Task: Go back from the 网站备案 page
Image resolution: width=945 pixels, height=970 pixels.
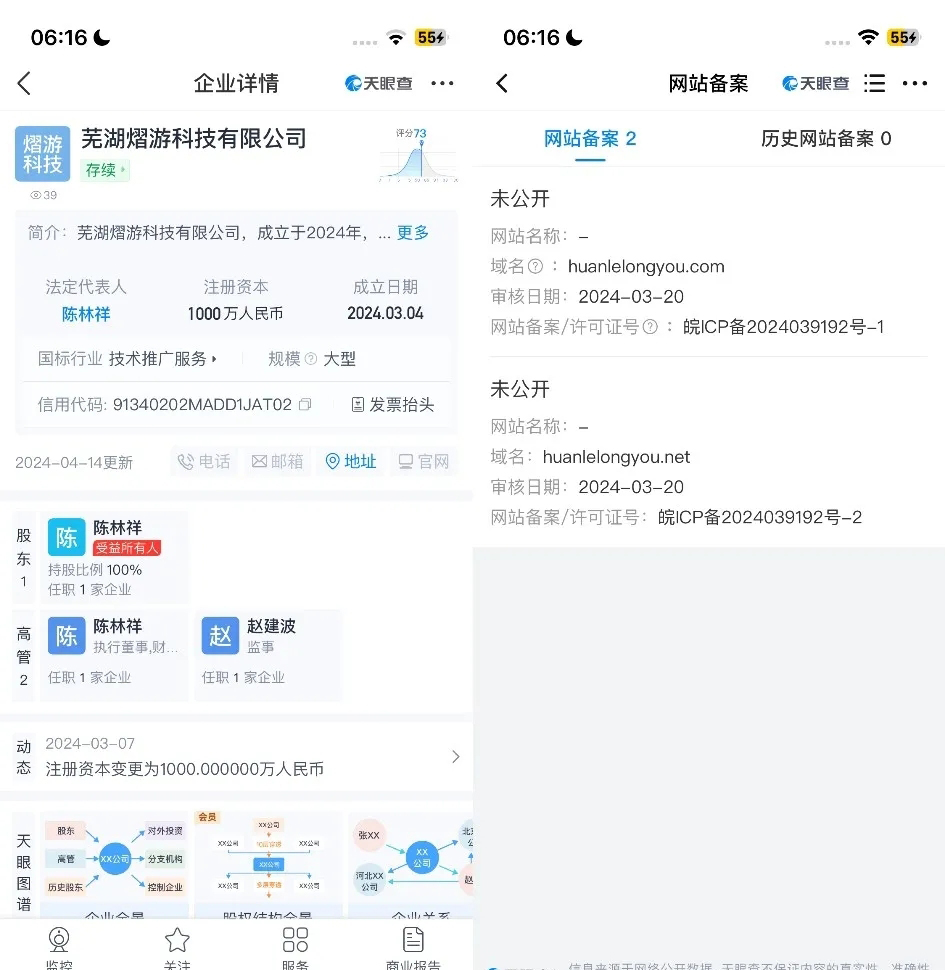Action: pyautogui.click(x=502, y=84)
